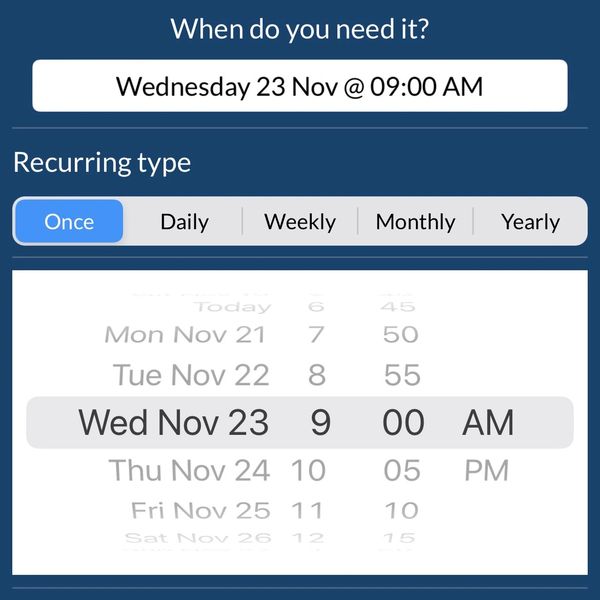Screen dimensions: 600x600
Task: Select the Once recurring type
Action: point(69,221)
